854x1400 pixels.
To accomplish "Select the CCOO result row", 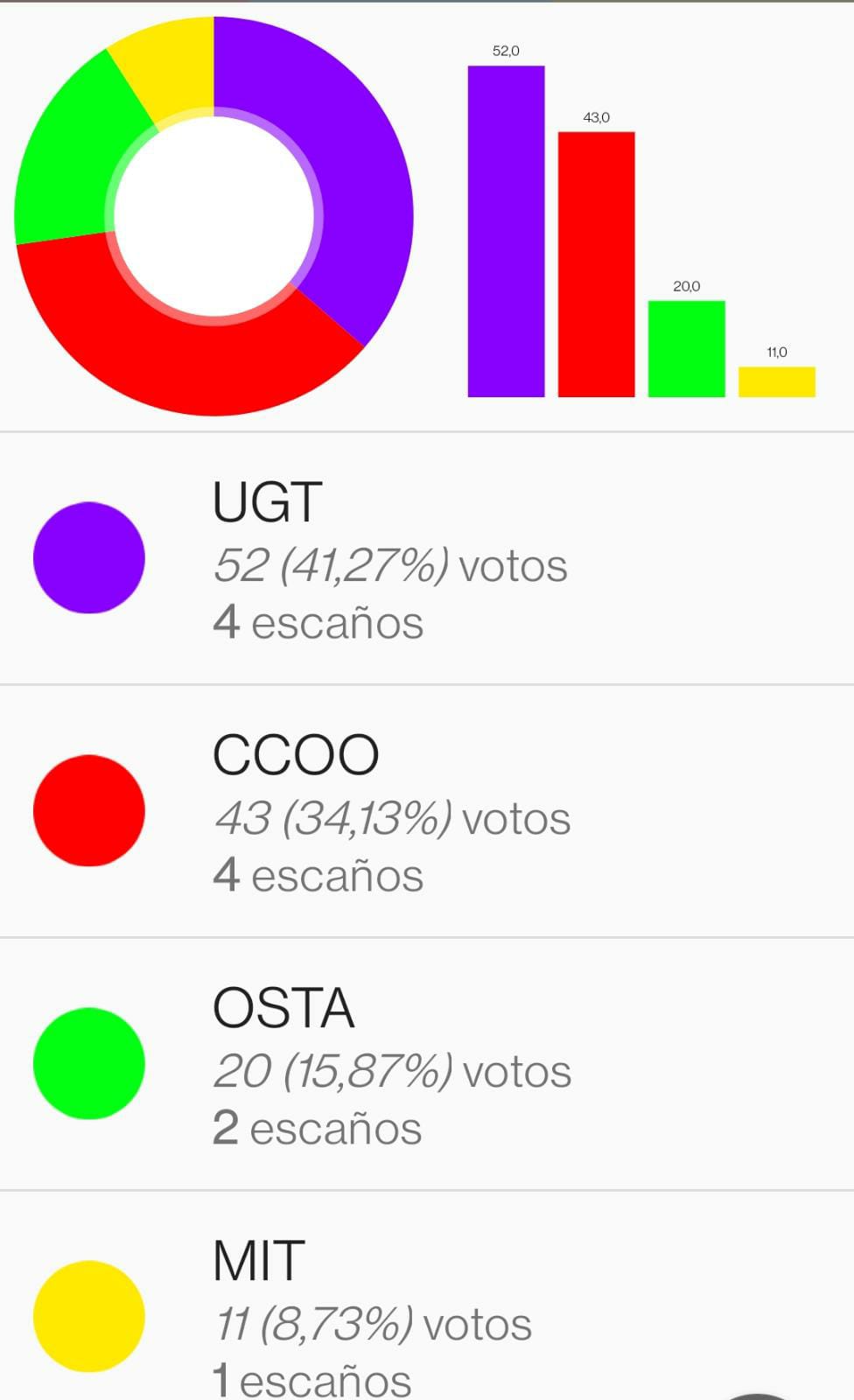I will [x=427, y=811].
